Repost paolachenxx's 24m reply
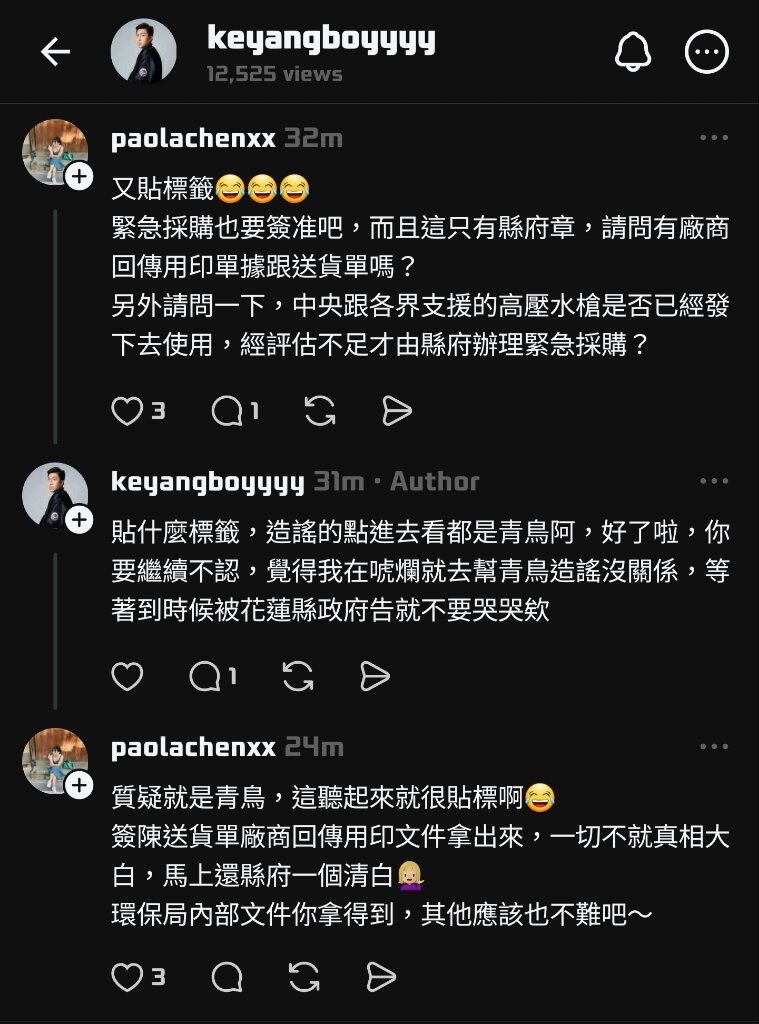Image resolution: width=759 pixels, height=1024 pixels. [x=304, y=977]
